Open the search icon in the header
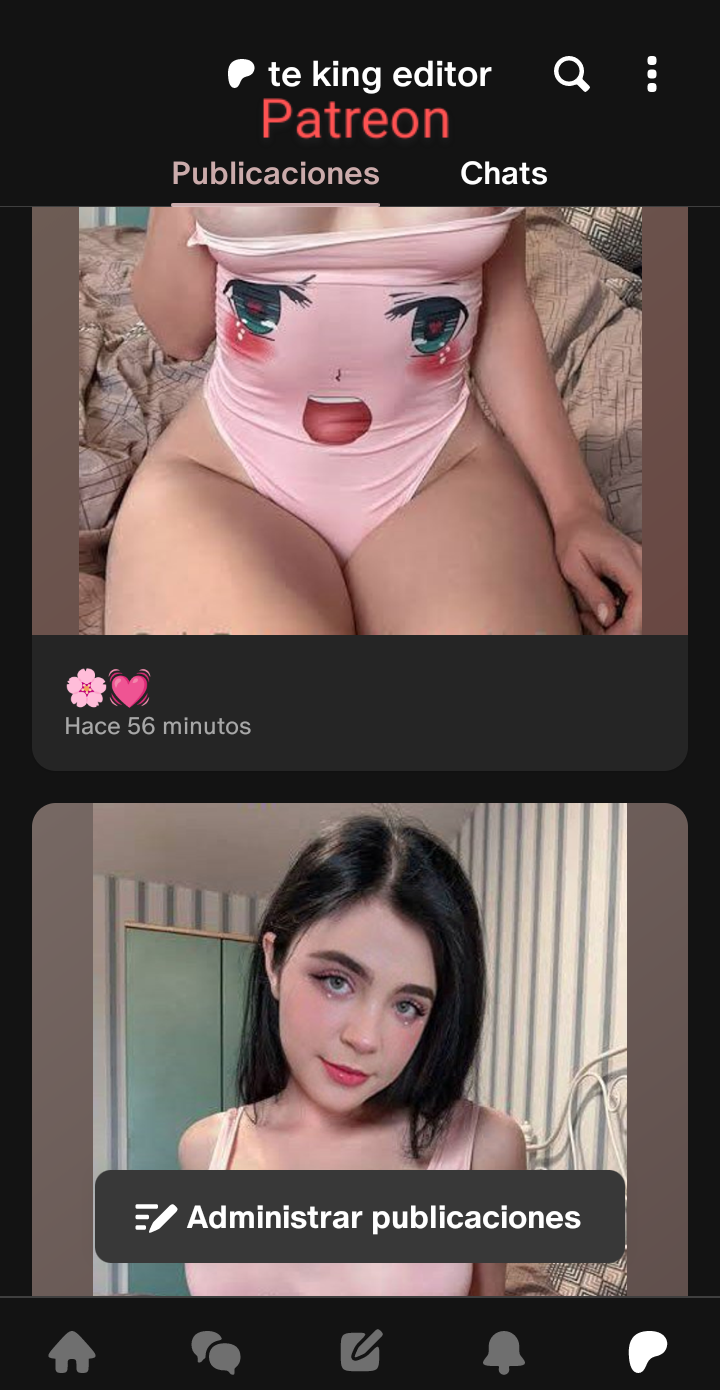 coord(571,74)
